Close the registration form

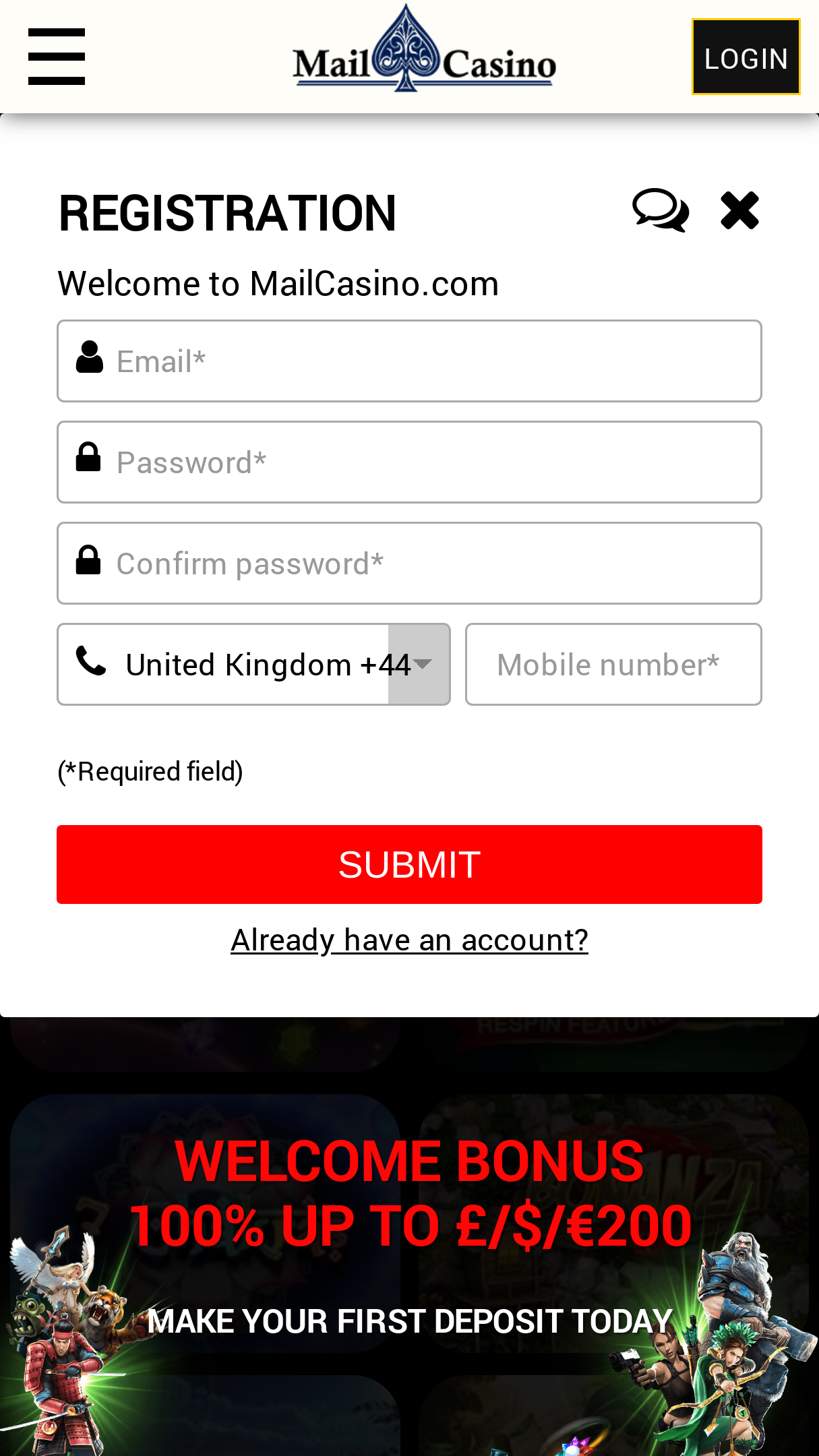point(739,210)
